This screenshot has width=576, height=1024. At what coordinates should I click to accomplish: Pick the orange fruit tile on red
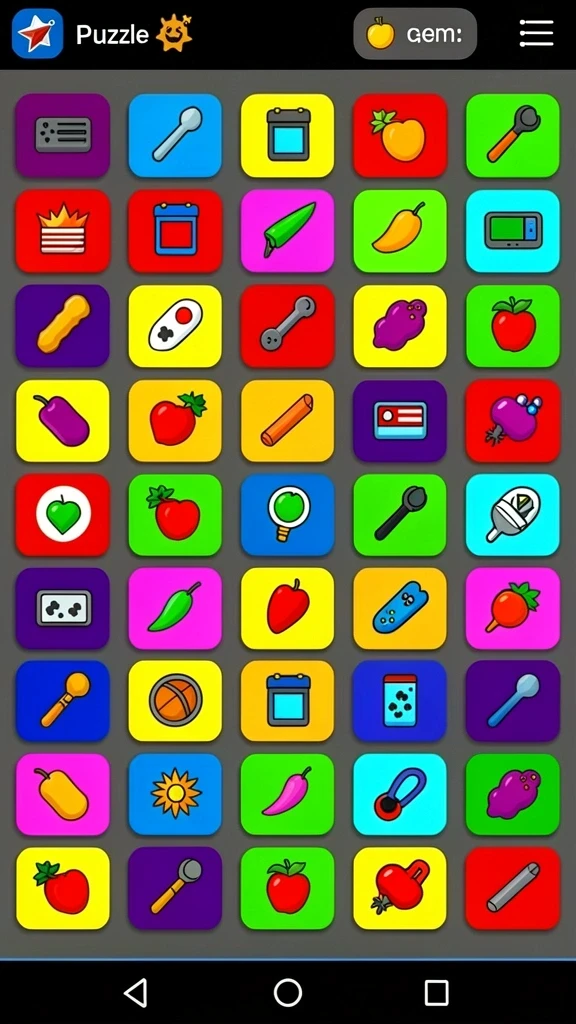pyautogui.click(x=400, y=135)
